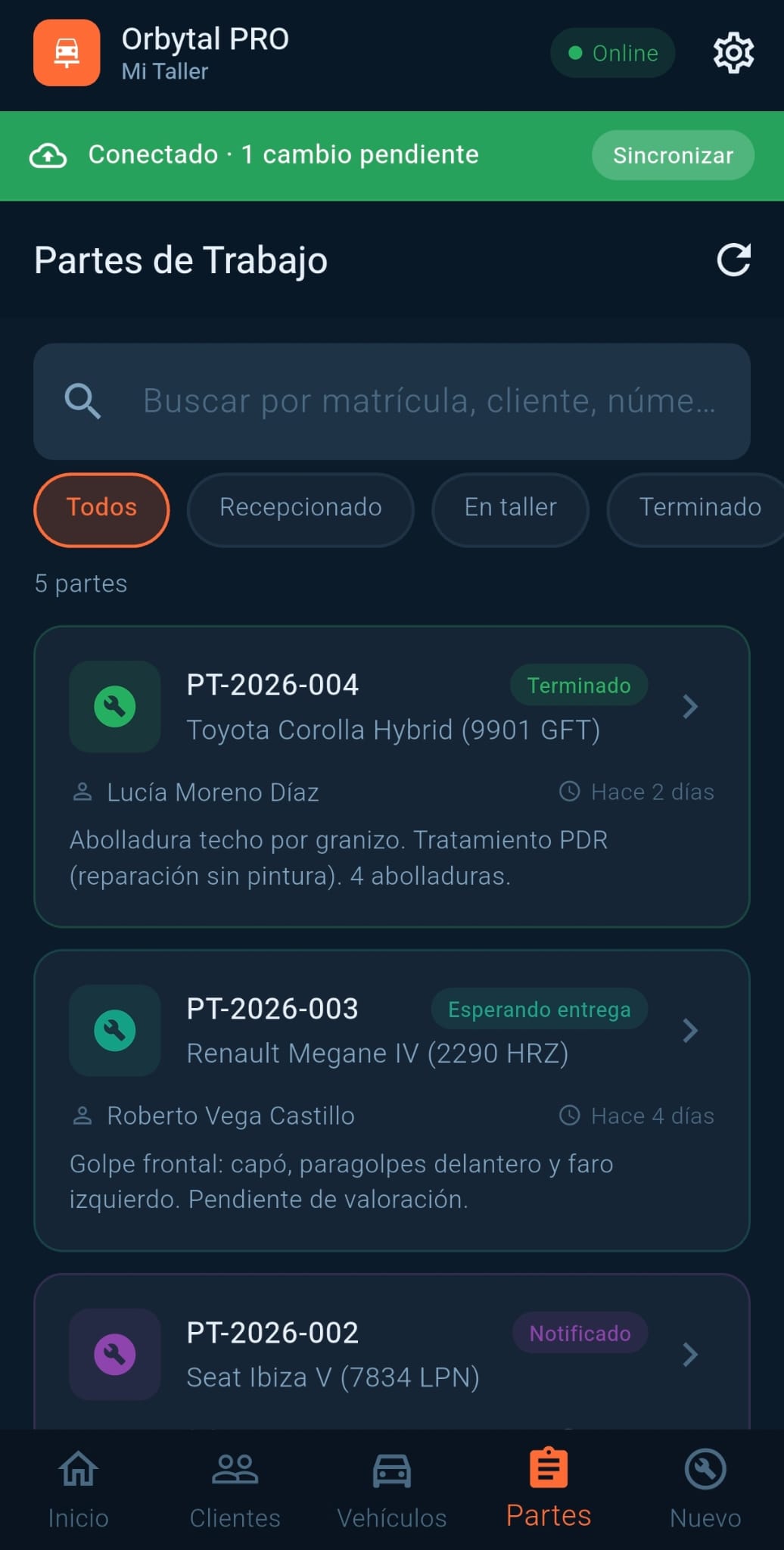Select the magnifier icon in the search bar
The height and width of the screenshot is (1550, 784).
tap(83, 402)
